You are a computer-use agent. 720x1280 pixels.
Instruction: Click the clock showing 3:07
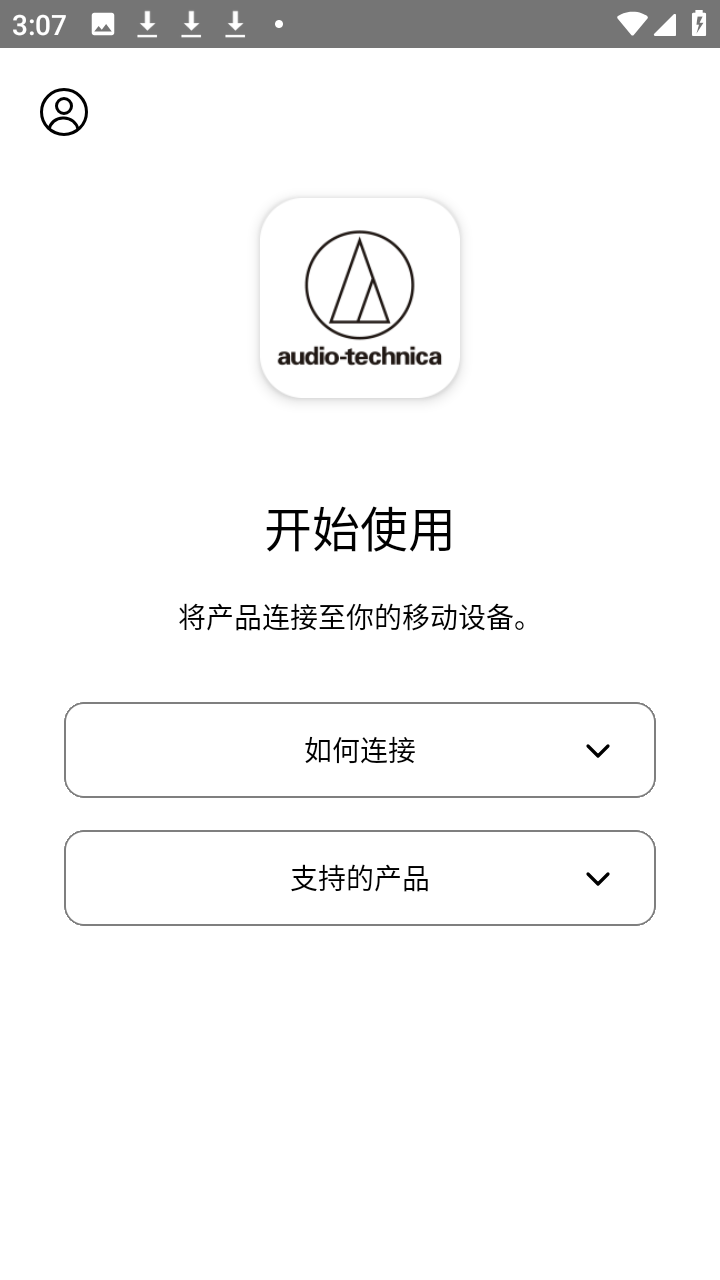38,23
